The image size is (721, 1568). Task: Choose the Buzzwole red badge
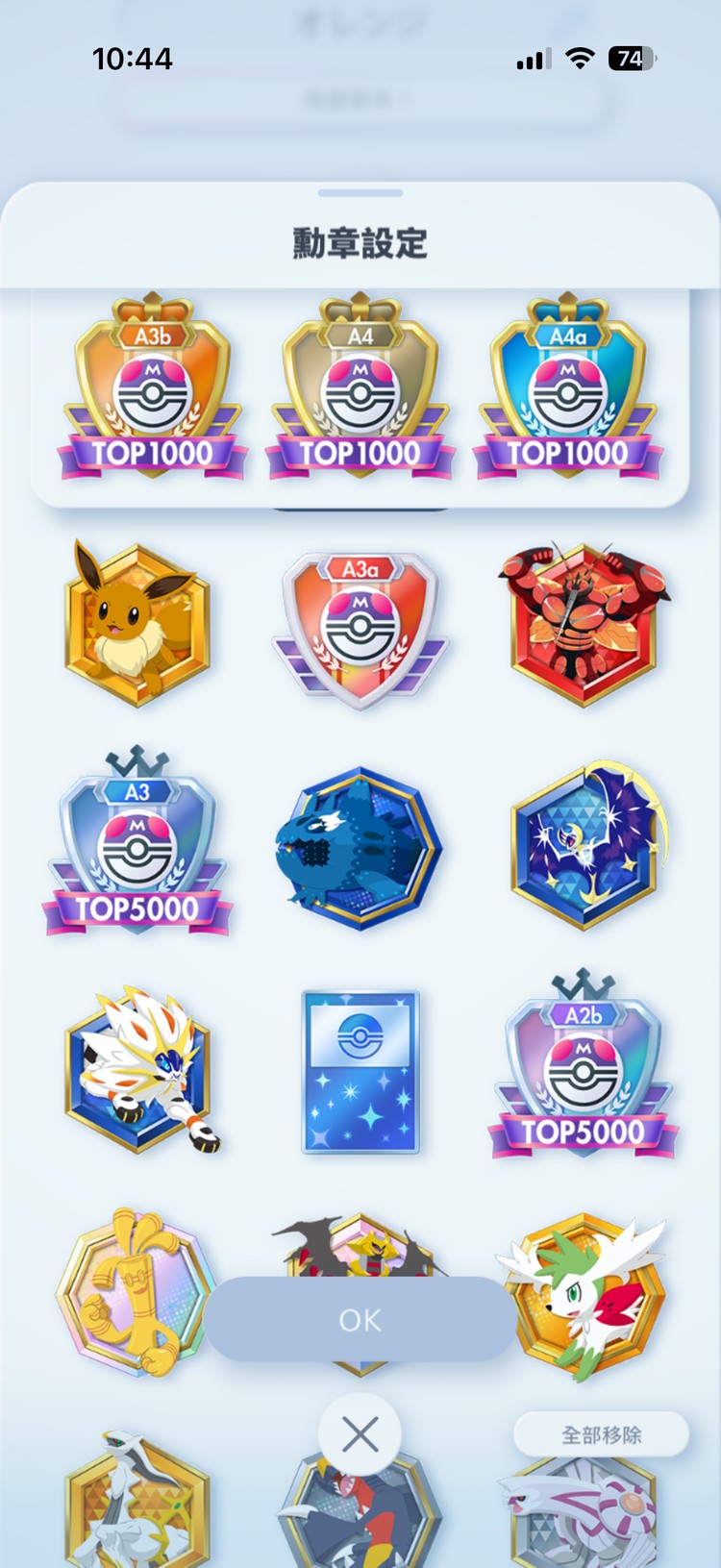coord(584,623)
